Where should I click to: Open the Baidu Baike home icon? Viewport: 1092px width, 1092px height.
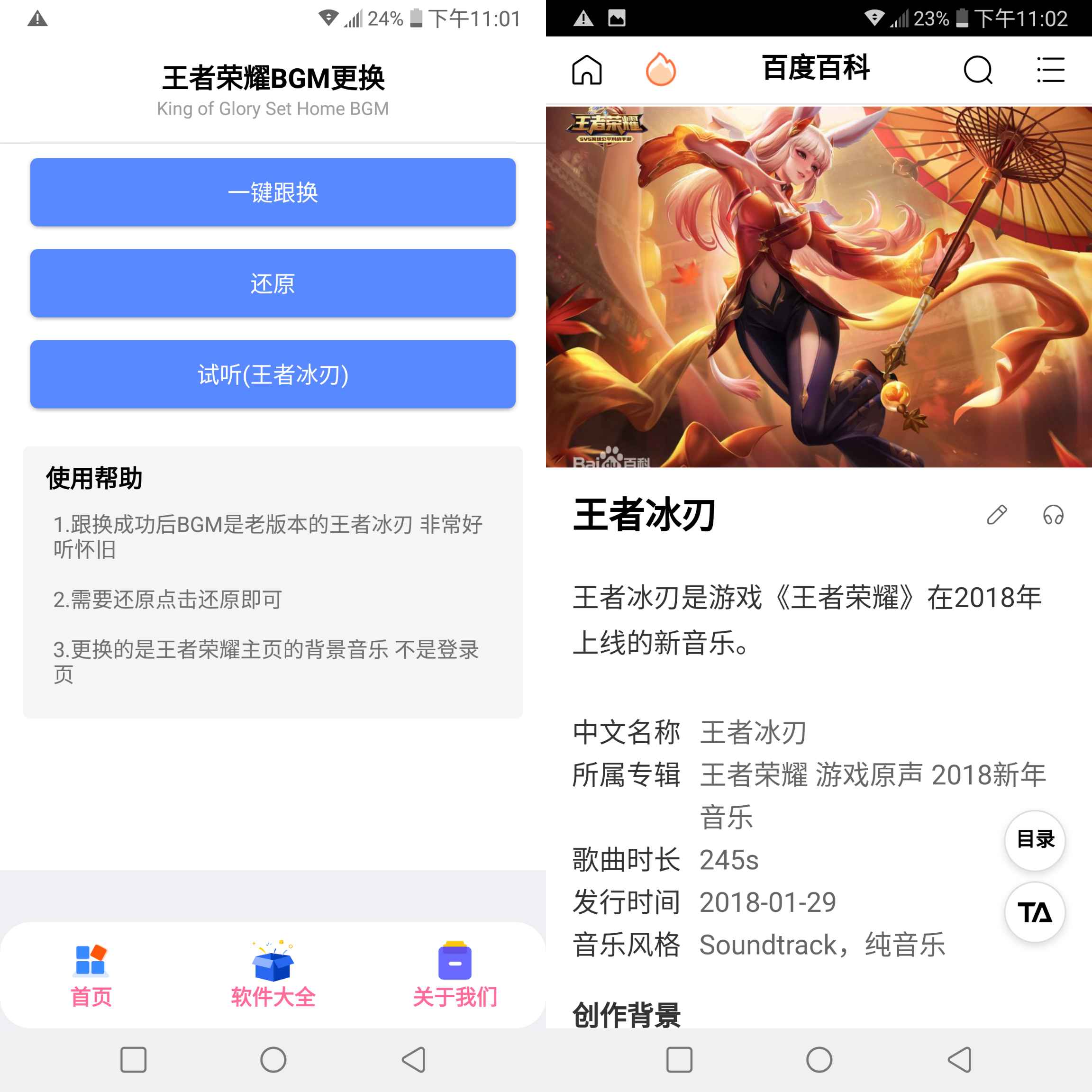pyautogui.click(x=587, y=70)
